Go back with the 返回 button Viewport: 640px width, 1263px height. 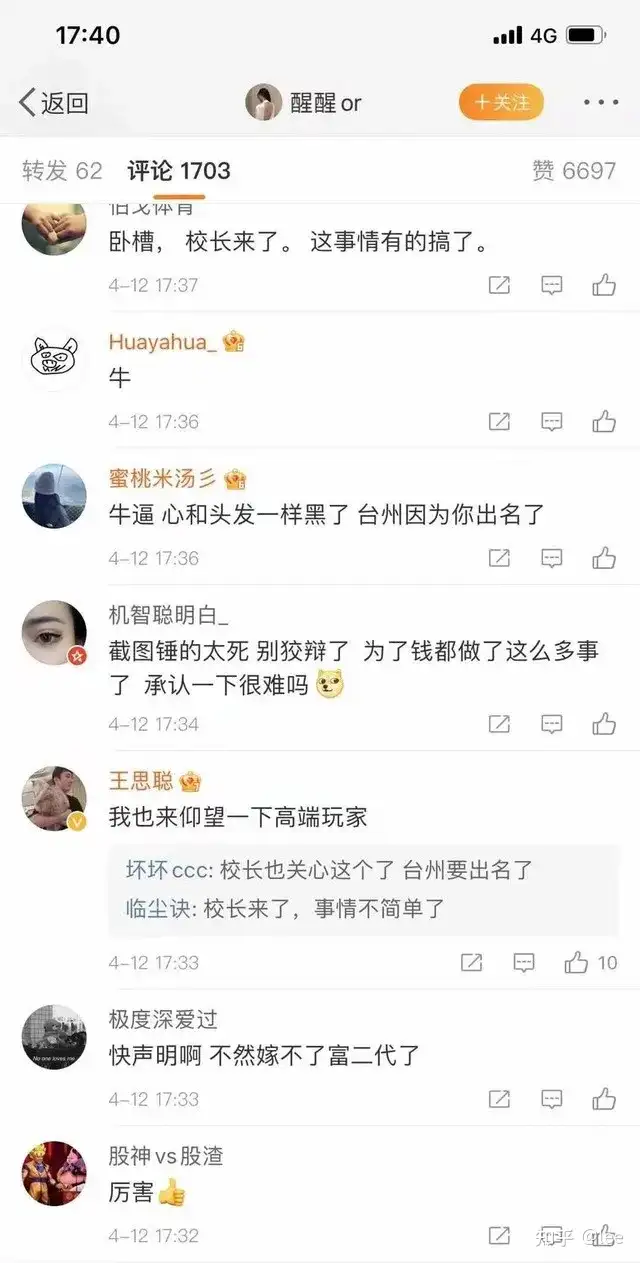[x=54, y=102]
